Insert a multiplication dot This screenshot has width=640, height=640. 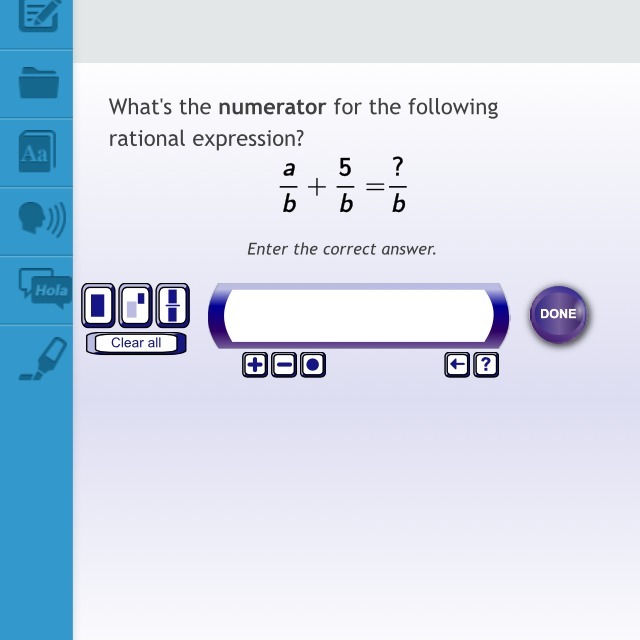coord(313,365)
